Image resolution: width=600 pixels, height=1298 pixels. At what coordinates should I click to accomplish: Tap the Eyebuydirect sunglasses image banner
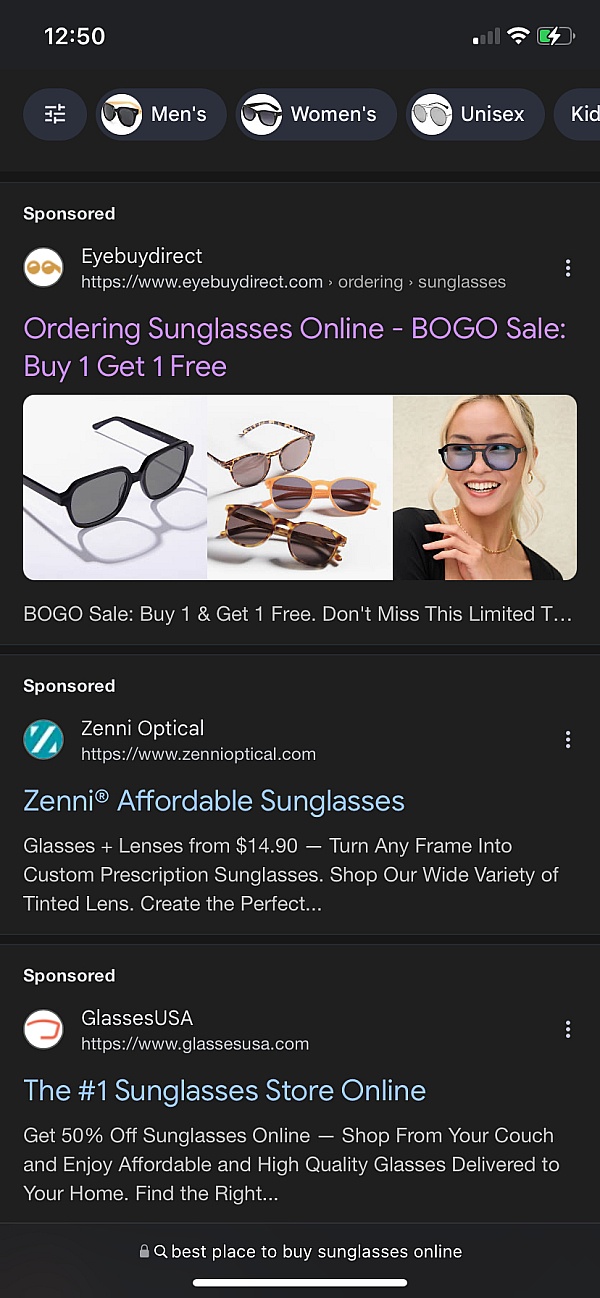click(x=300, y=487)
